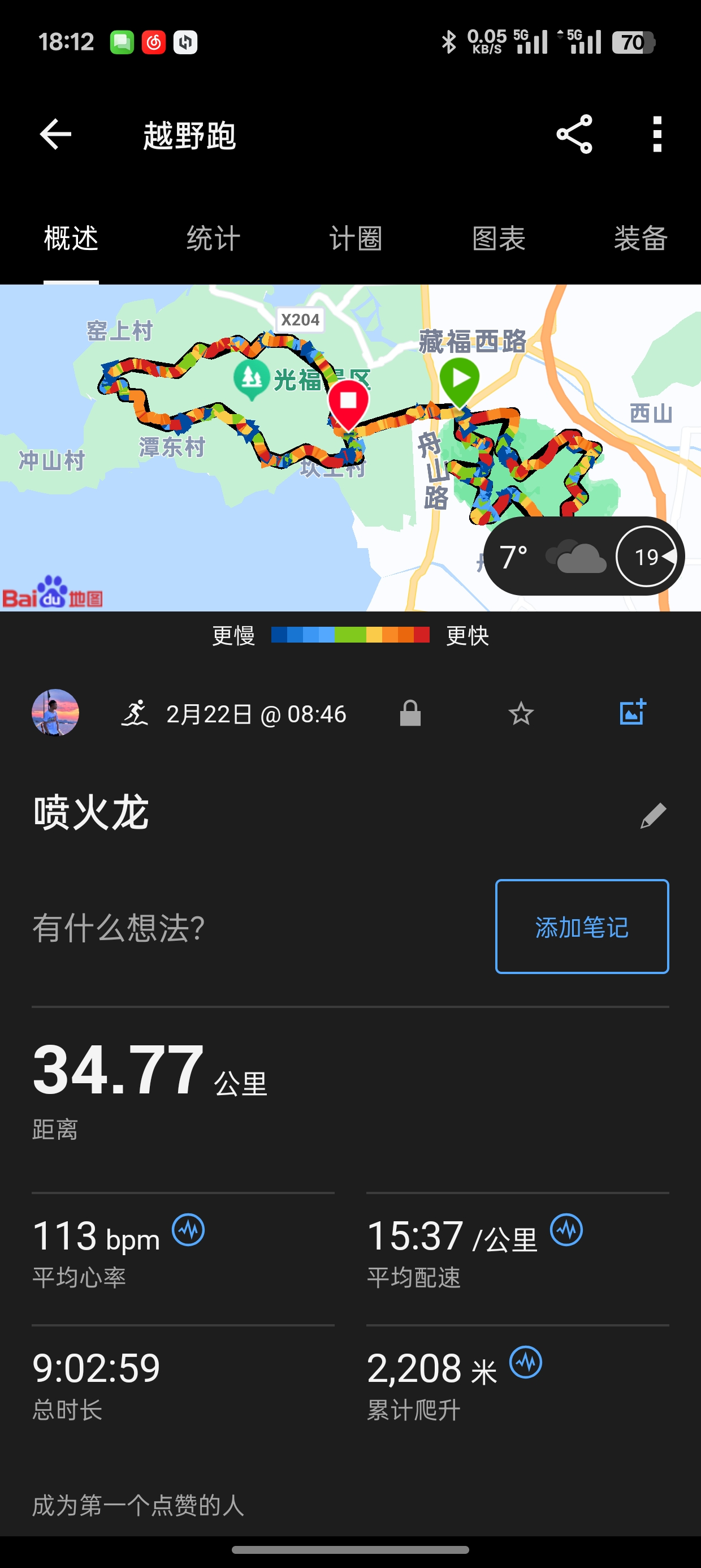The image size is (701, 1568).
Task: Open the profile avatar photo
Action: [55, 713]
